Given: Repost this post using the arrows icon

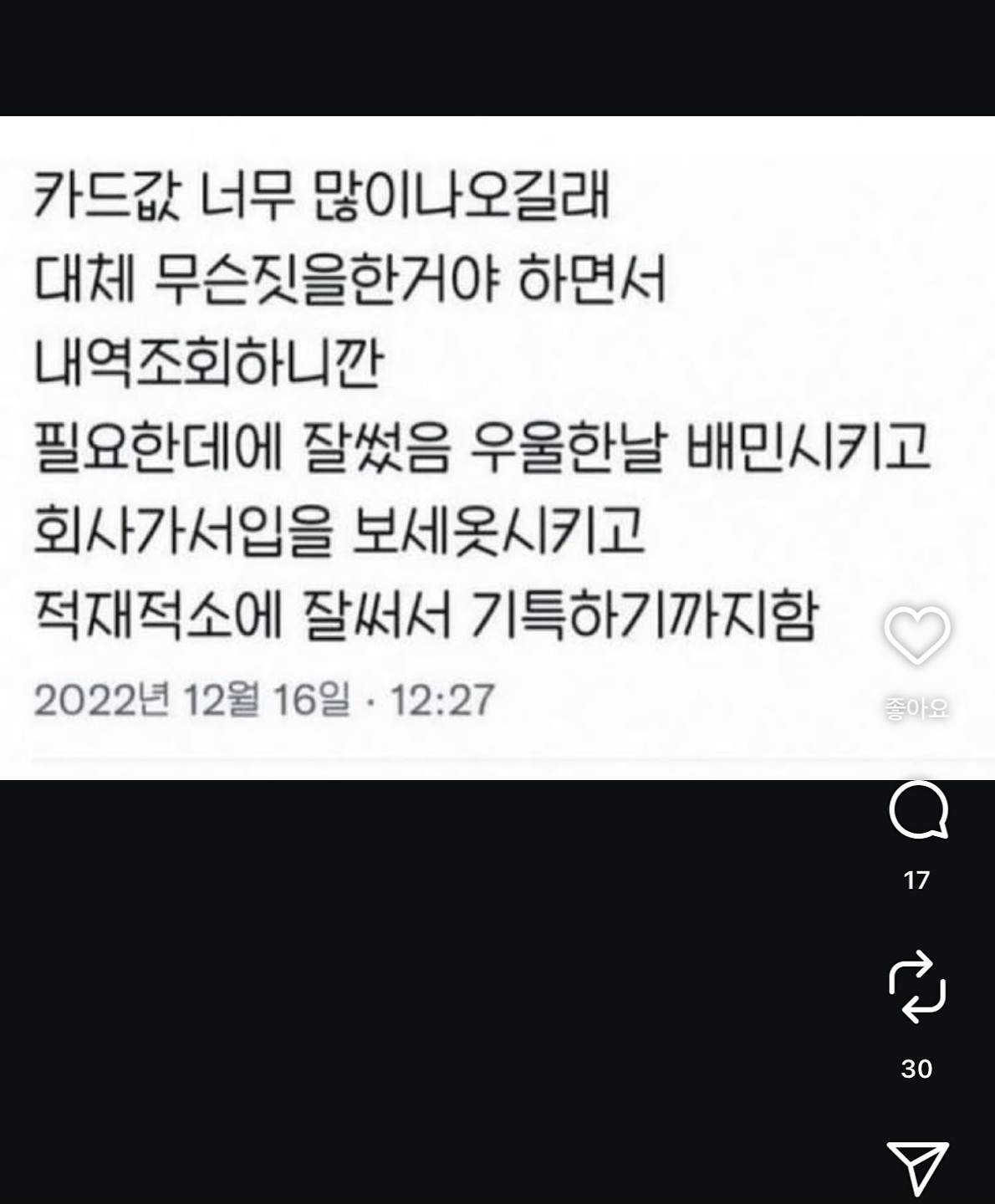Looking at the screenshot, I should point(916,987).
